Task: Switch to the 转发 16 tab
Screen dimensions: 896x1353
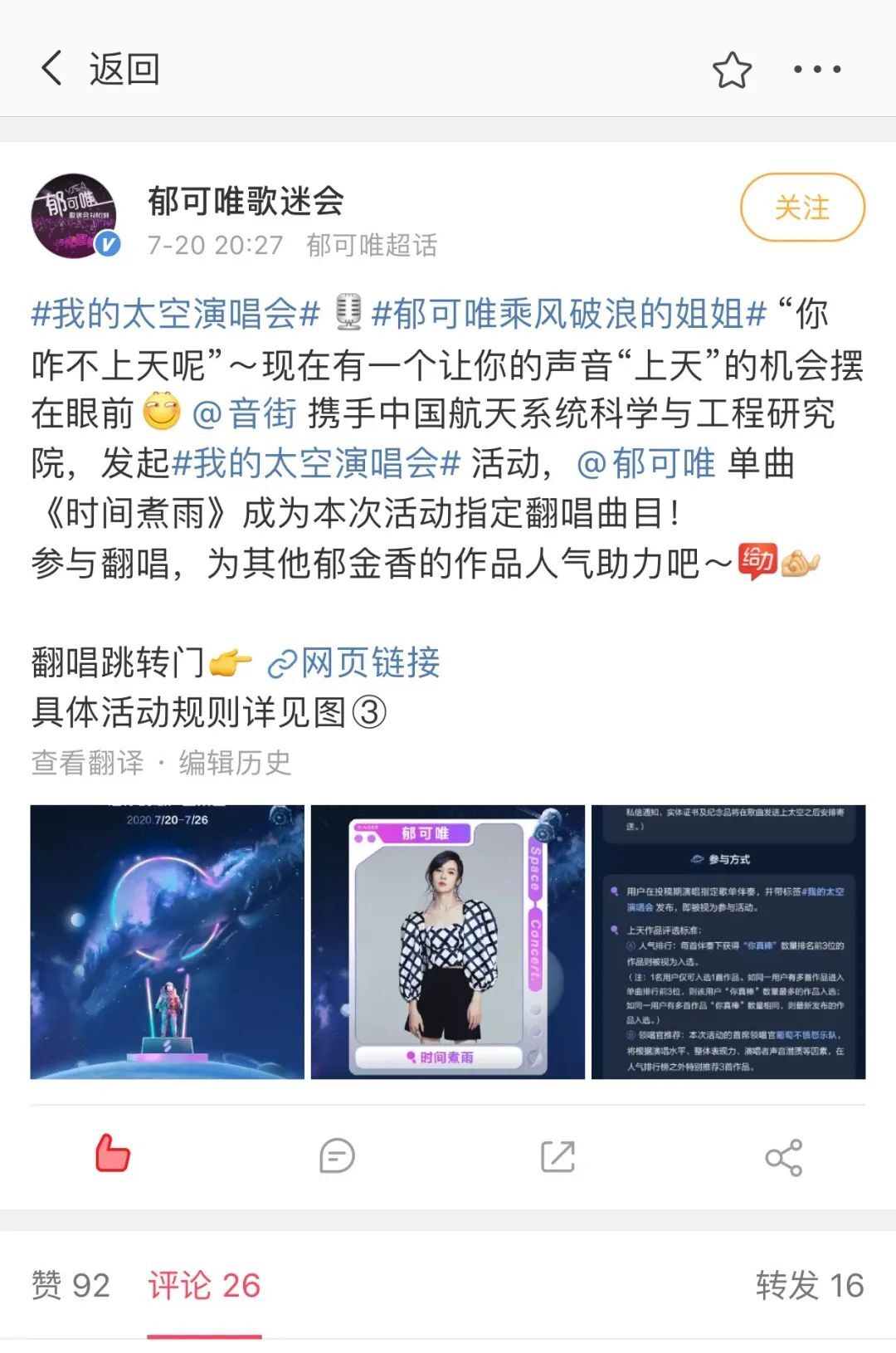Action: [x=809, y=1285]
